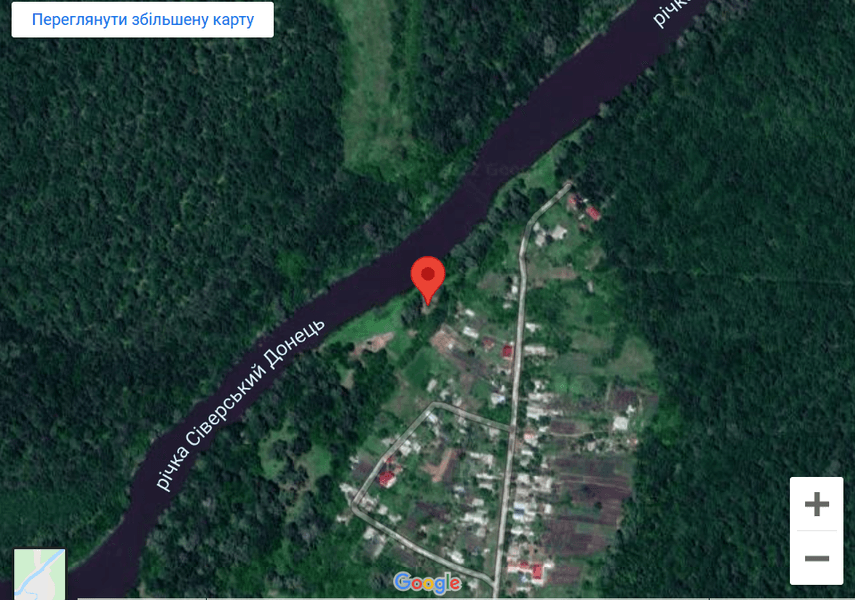Tap the red location pin
855x600 pixels.
tap(428, 275)
